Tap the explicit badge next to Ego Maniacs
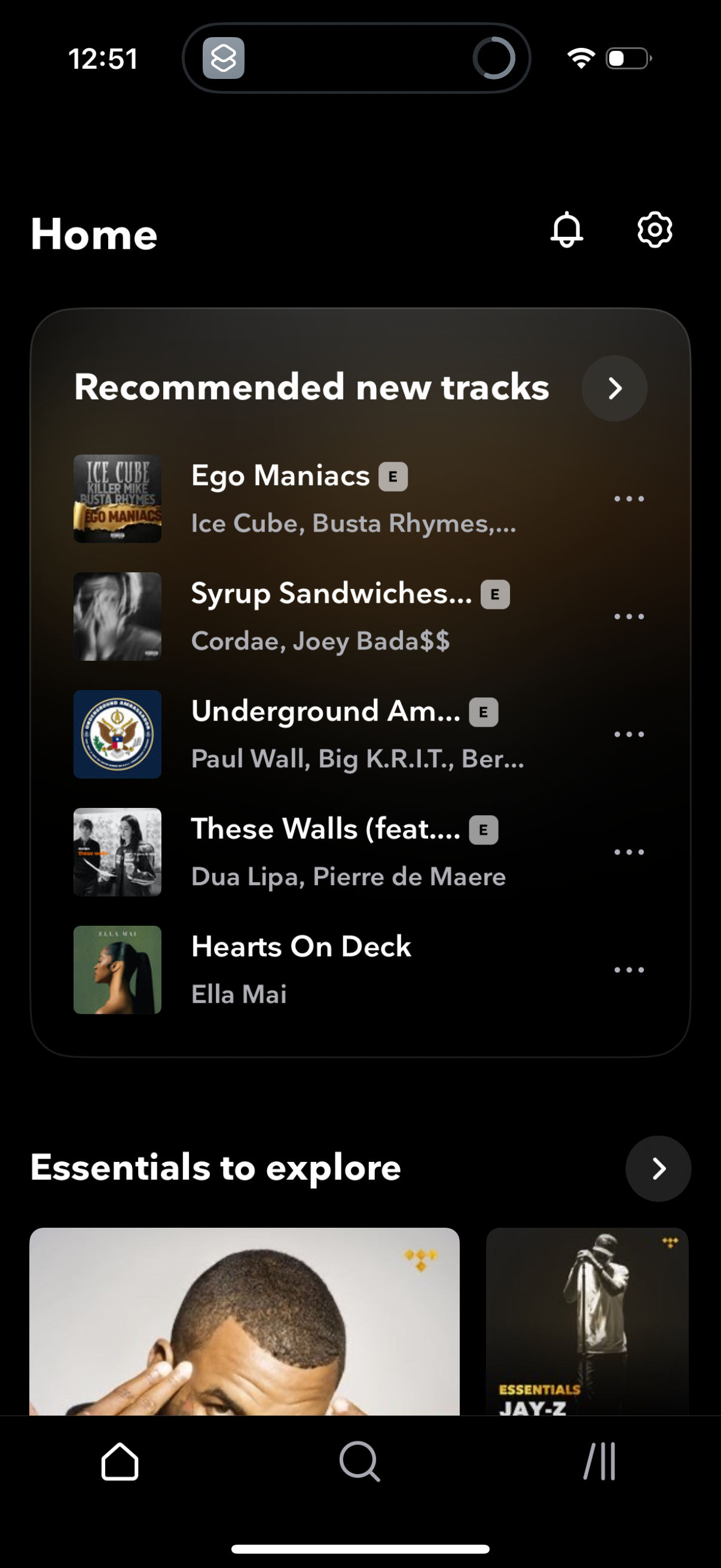 pyautogui.click(x=392, y=477)
